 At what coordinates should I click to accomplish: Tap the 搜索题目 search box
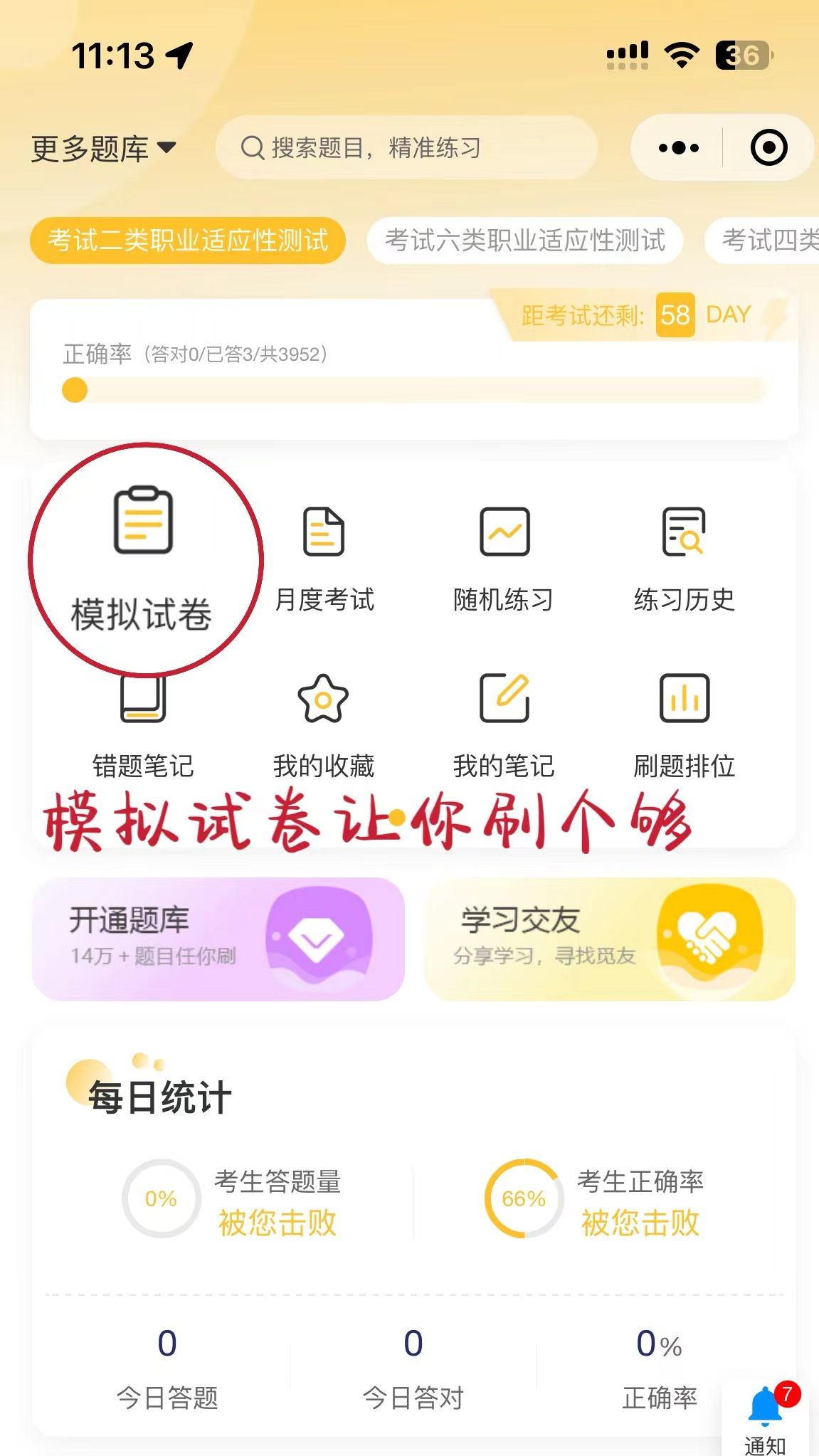click(x=406, y=148)
